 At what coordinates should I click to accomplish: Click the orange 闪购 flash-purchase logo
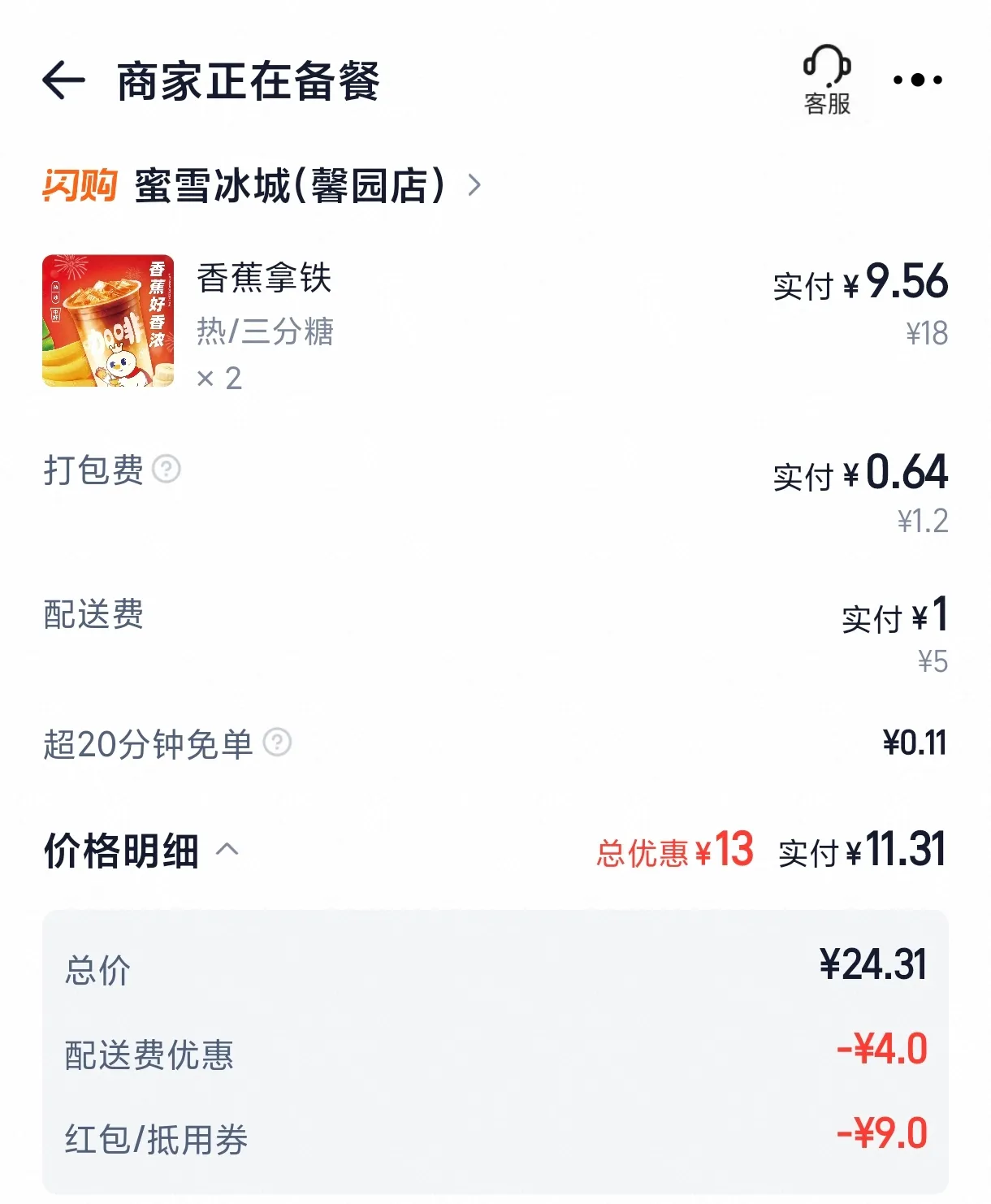pos(78,187)
